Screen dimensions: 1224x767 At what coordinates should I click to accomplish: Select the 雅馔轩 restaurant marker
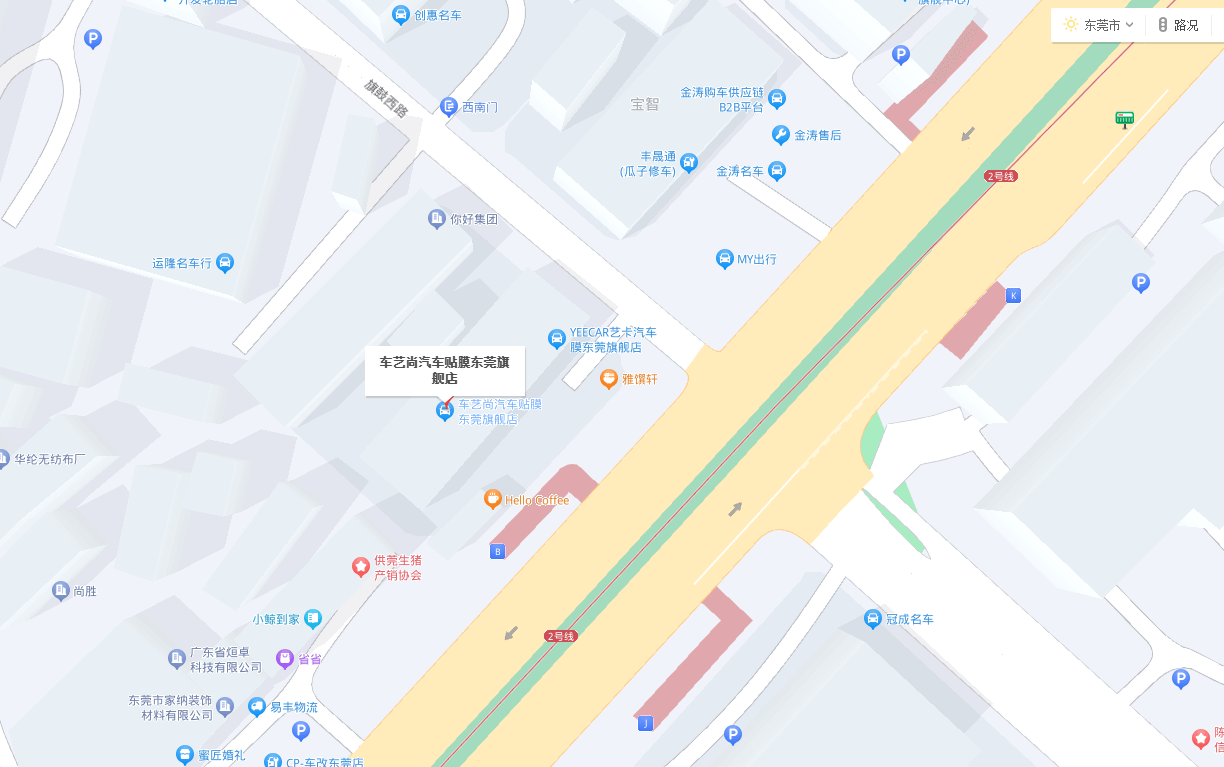point(608,379)
